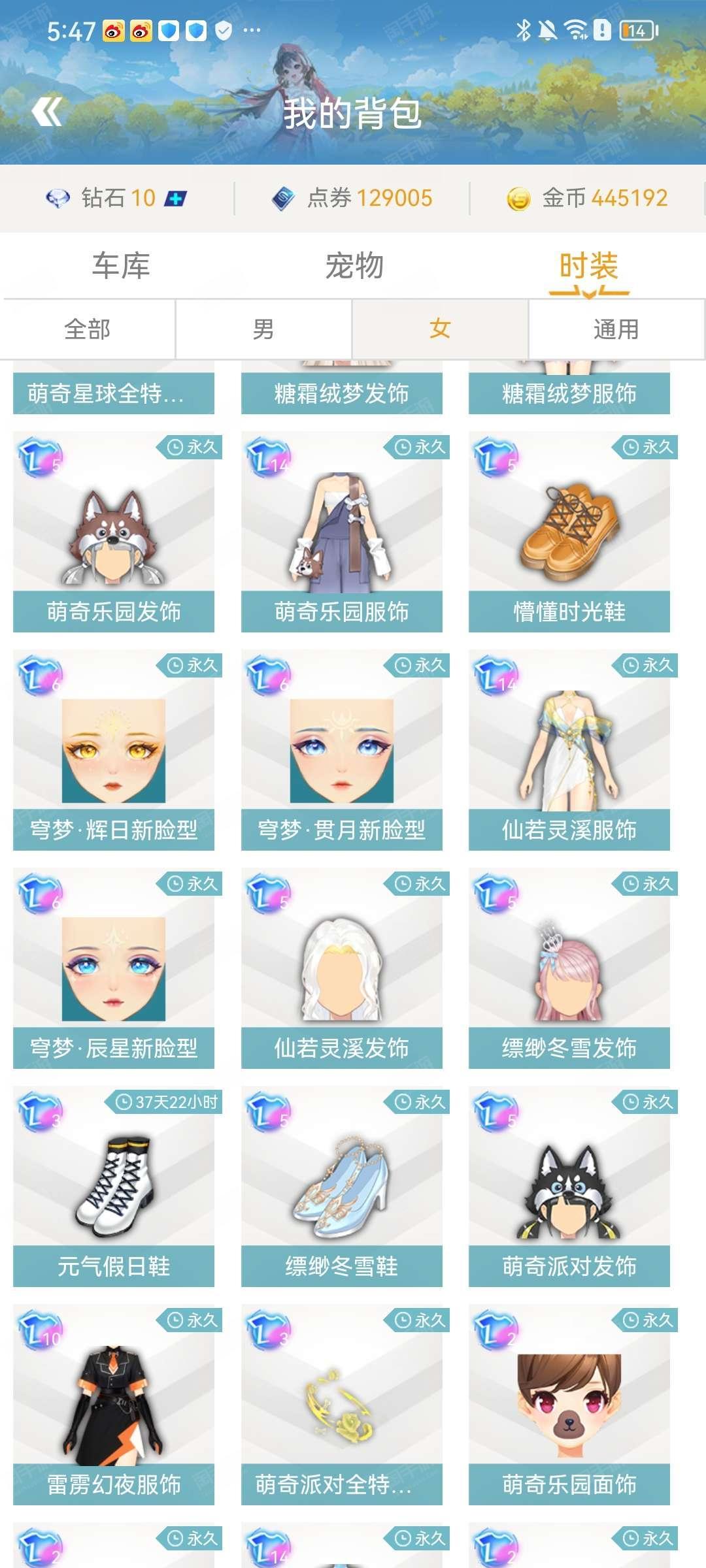Open the 懵懂时光鞋 item
The height and width of the screenshot is (1568, 706).
(569, 532)
